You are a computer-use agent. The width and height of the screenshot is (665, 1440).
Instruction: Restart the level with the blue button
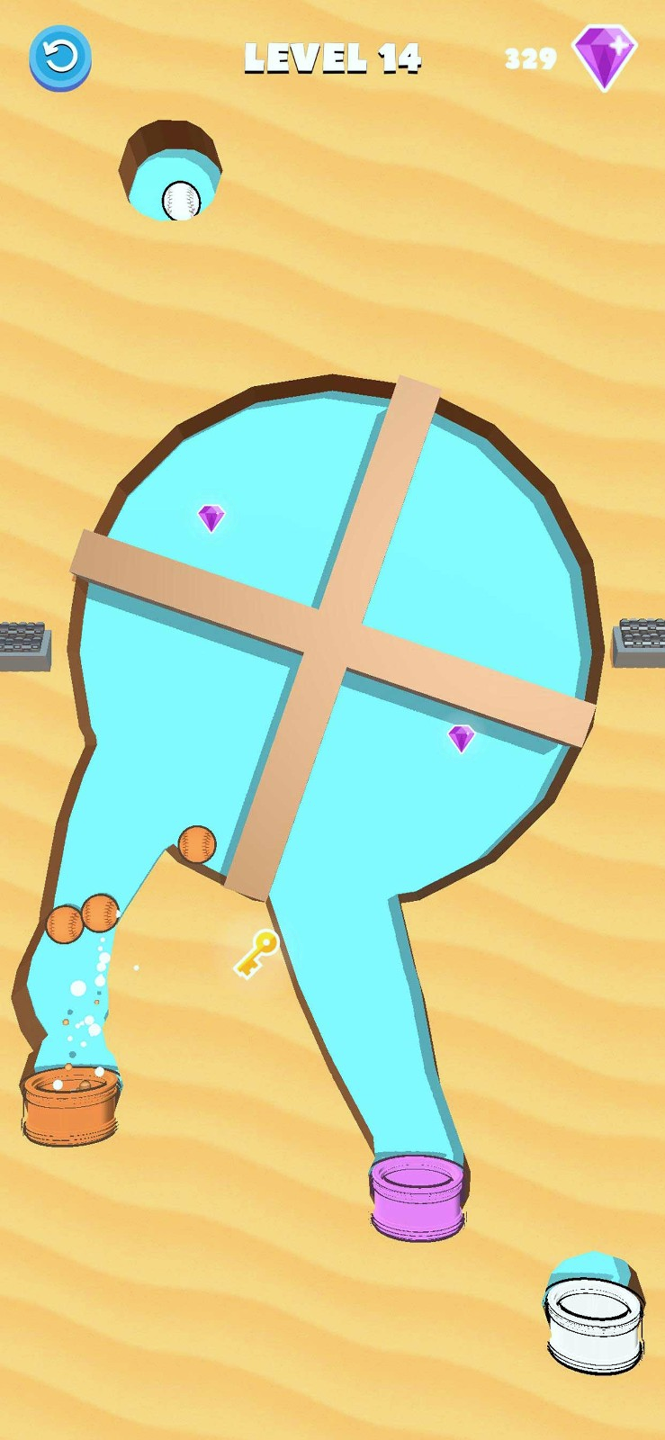pos(60,56)
